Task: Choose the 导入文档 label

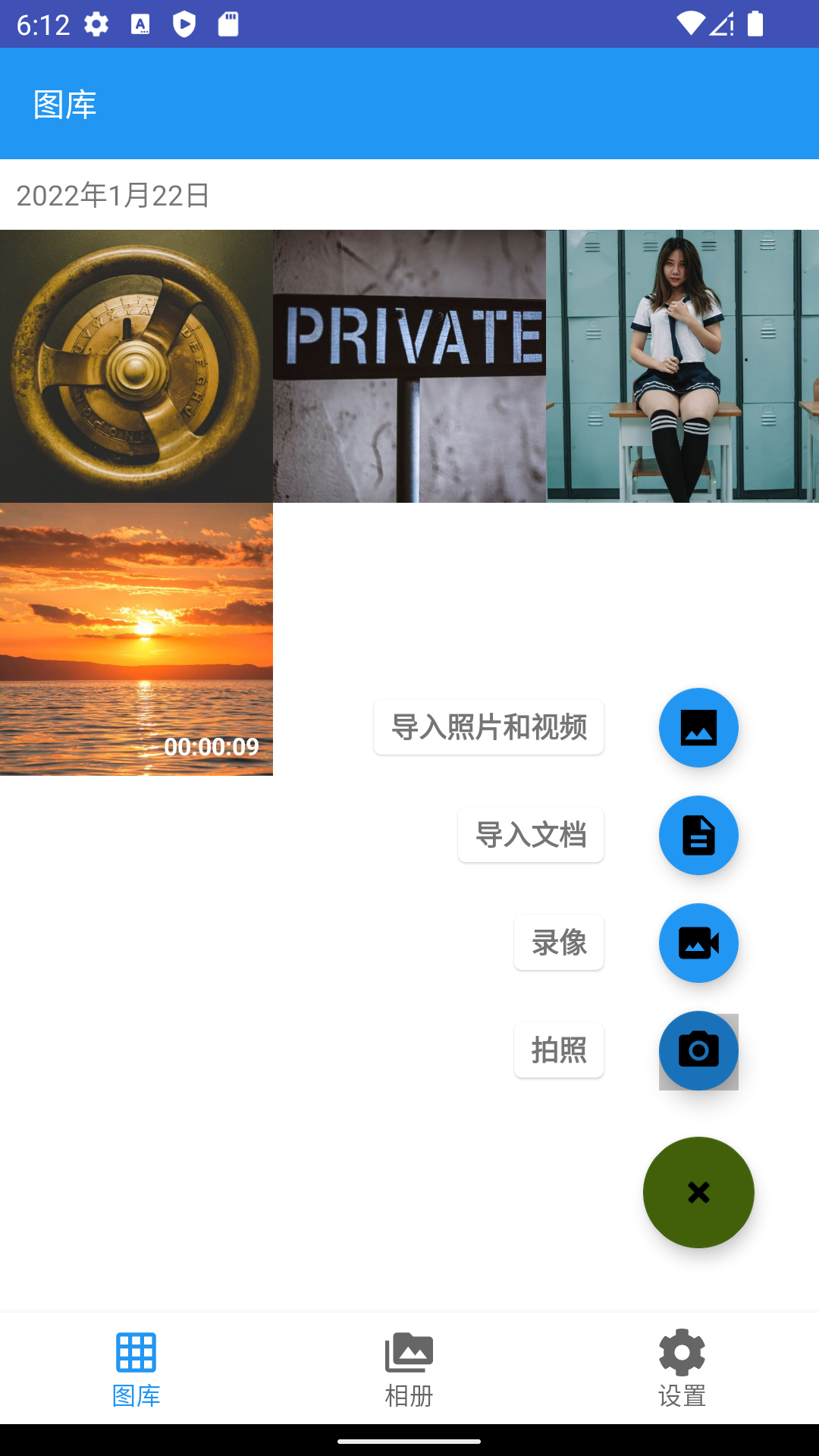Action: pyautogui.click(x=531, y=835)
